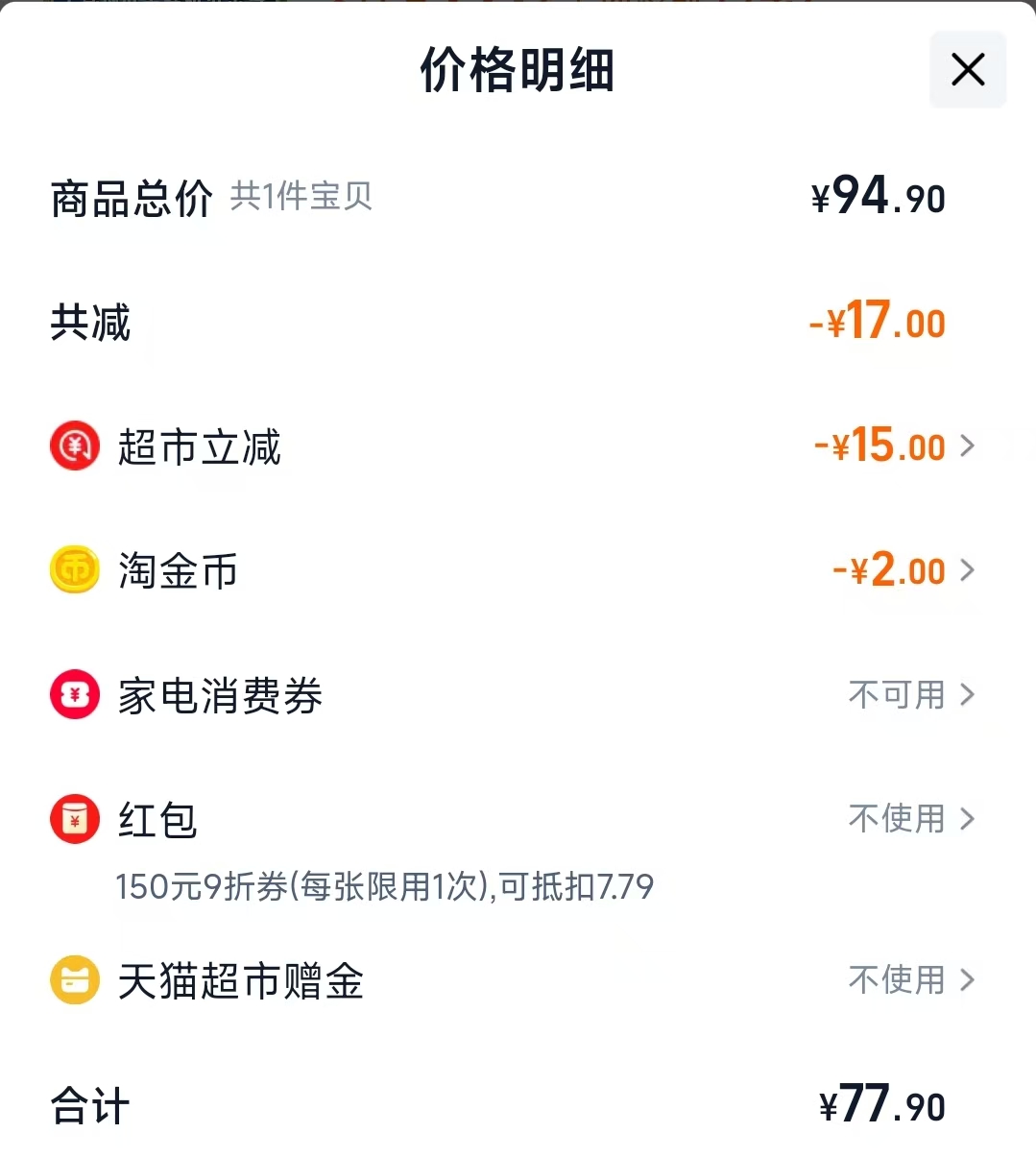Viewport: 1036px width, 1157px height.
Task: Click the 家电消费券 pink voucher icon
Action: (73, 694)
